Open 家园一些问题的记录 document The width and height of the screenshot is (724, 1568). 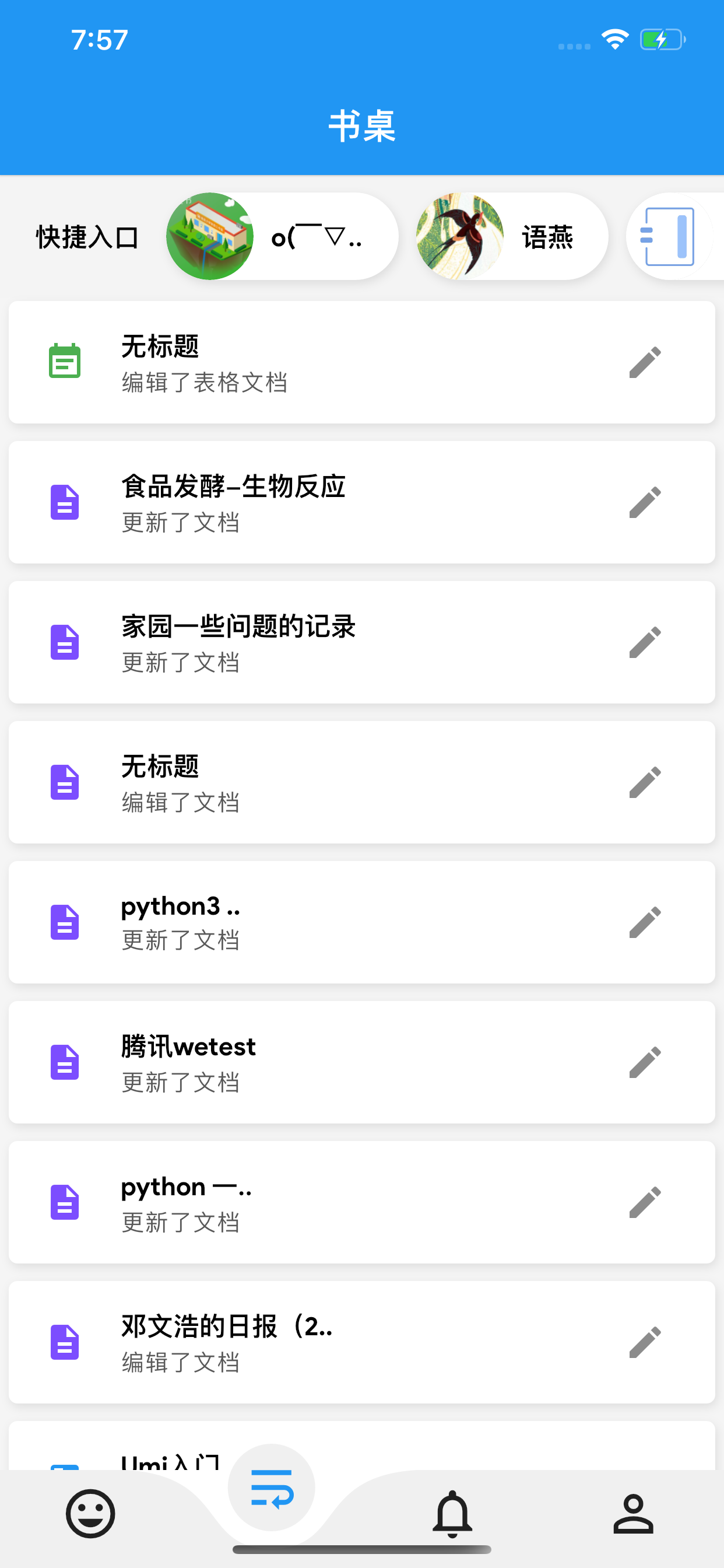coord(361,642)
